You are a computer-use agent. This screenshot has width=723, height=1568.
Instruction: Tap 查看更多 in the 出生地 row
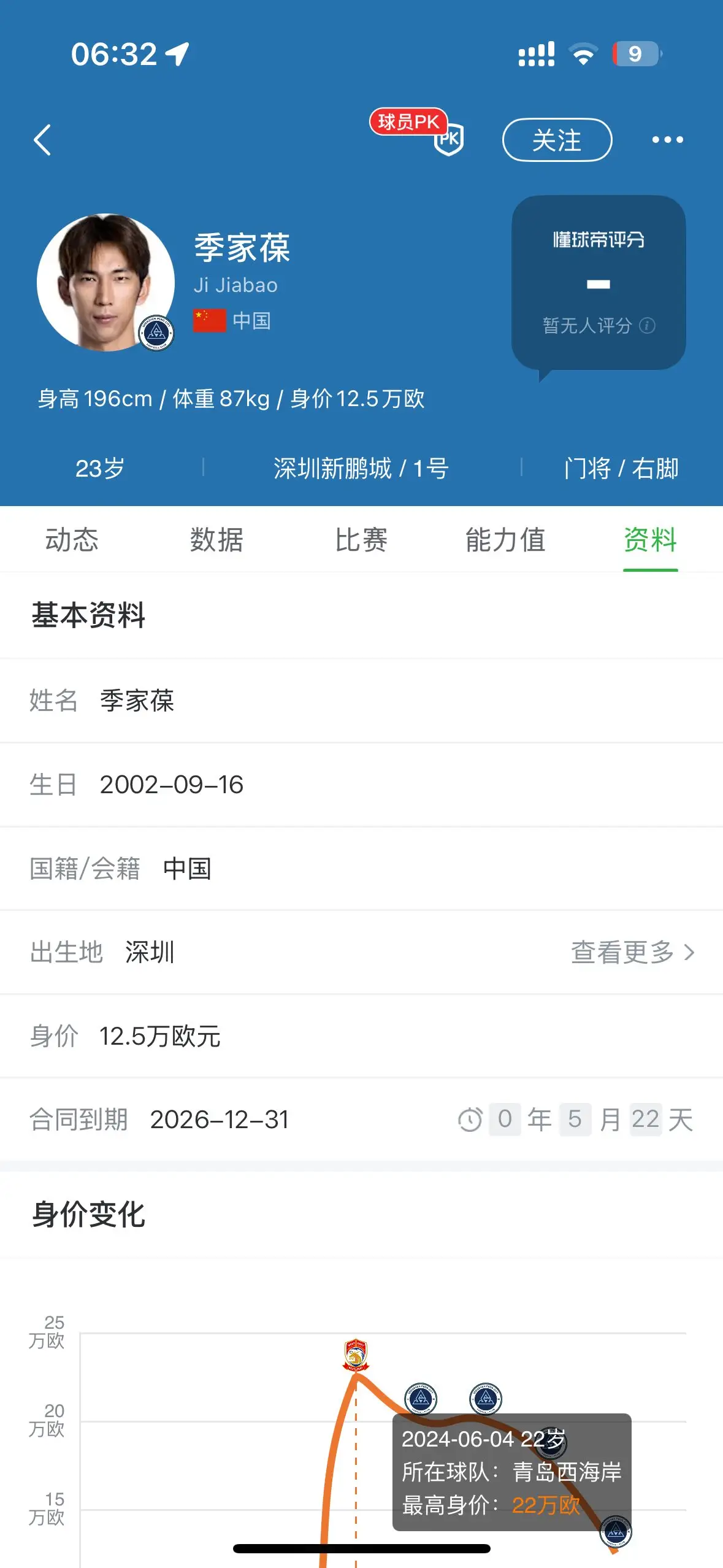click(633, 952)
